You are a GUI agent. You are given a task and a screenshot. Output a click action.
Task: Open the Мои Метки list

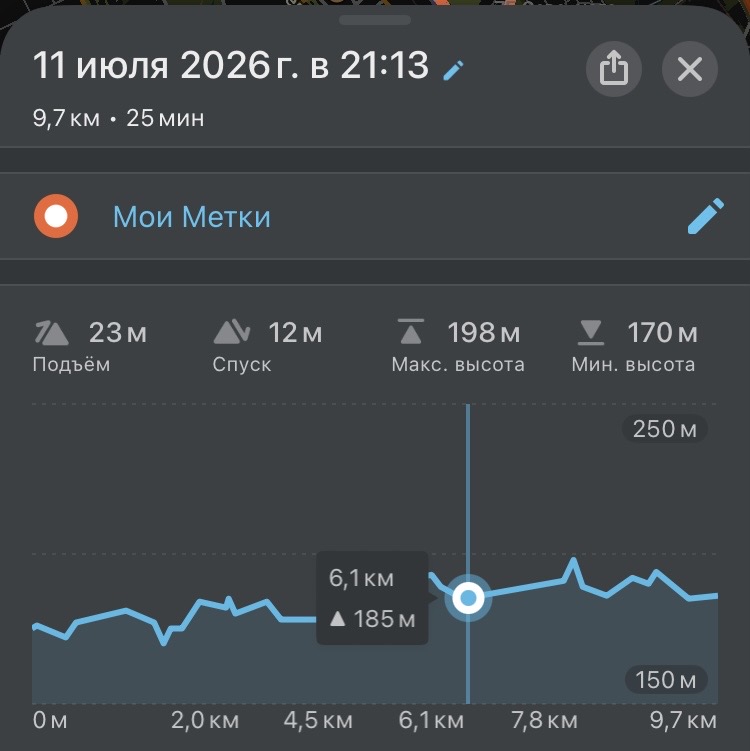click(192, 216)
